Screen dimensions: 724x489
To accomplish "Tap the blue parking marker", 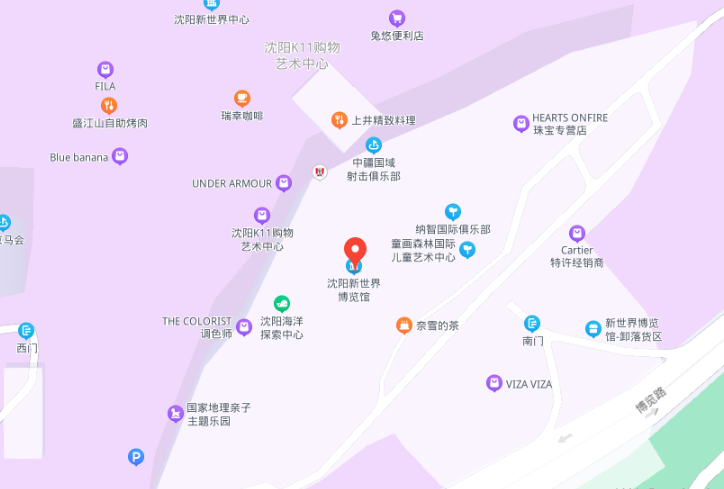I will point(136,457).
